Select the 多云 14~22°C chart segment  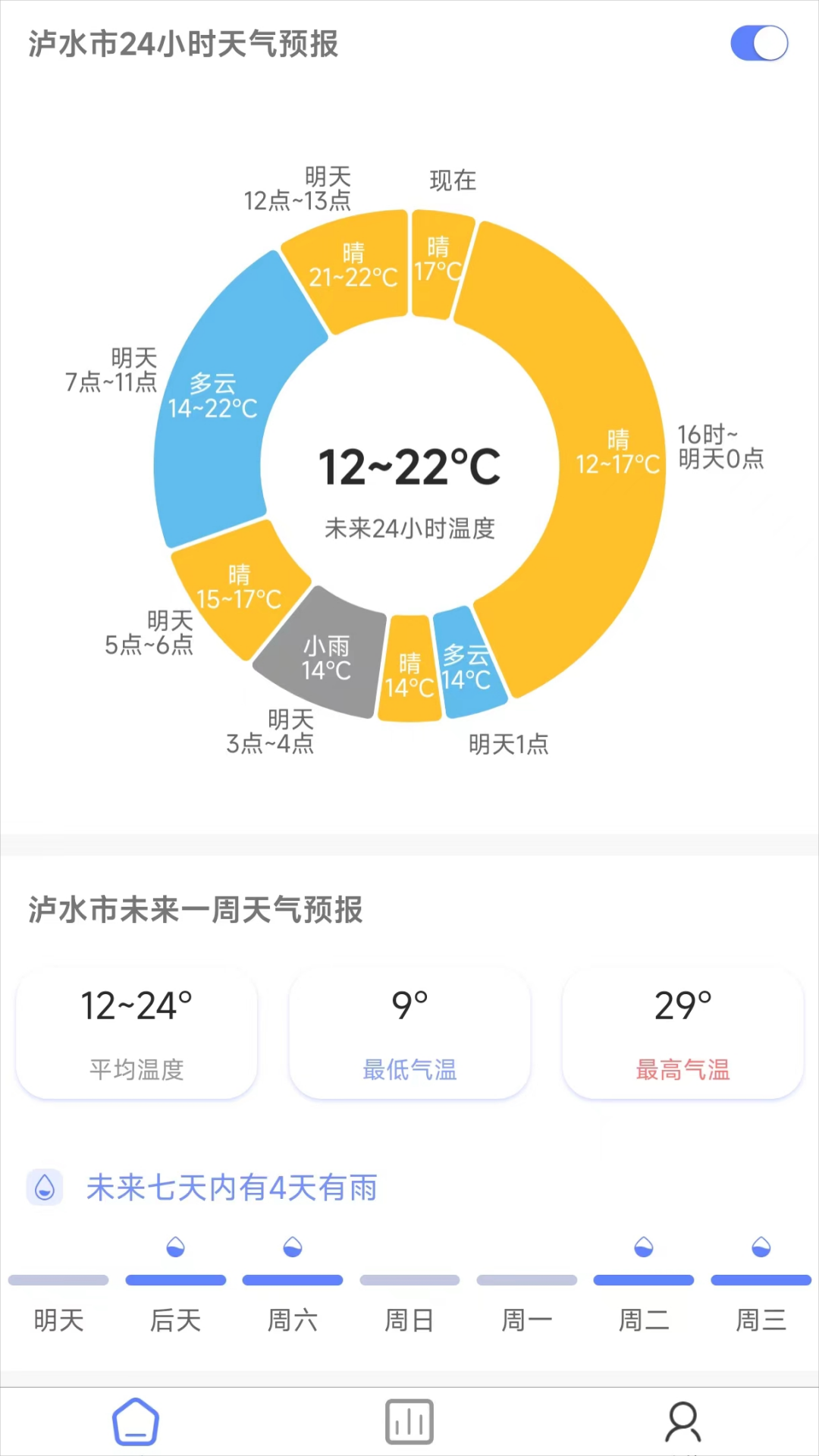pyautogui.click(x=215, y=394)
